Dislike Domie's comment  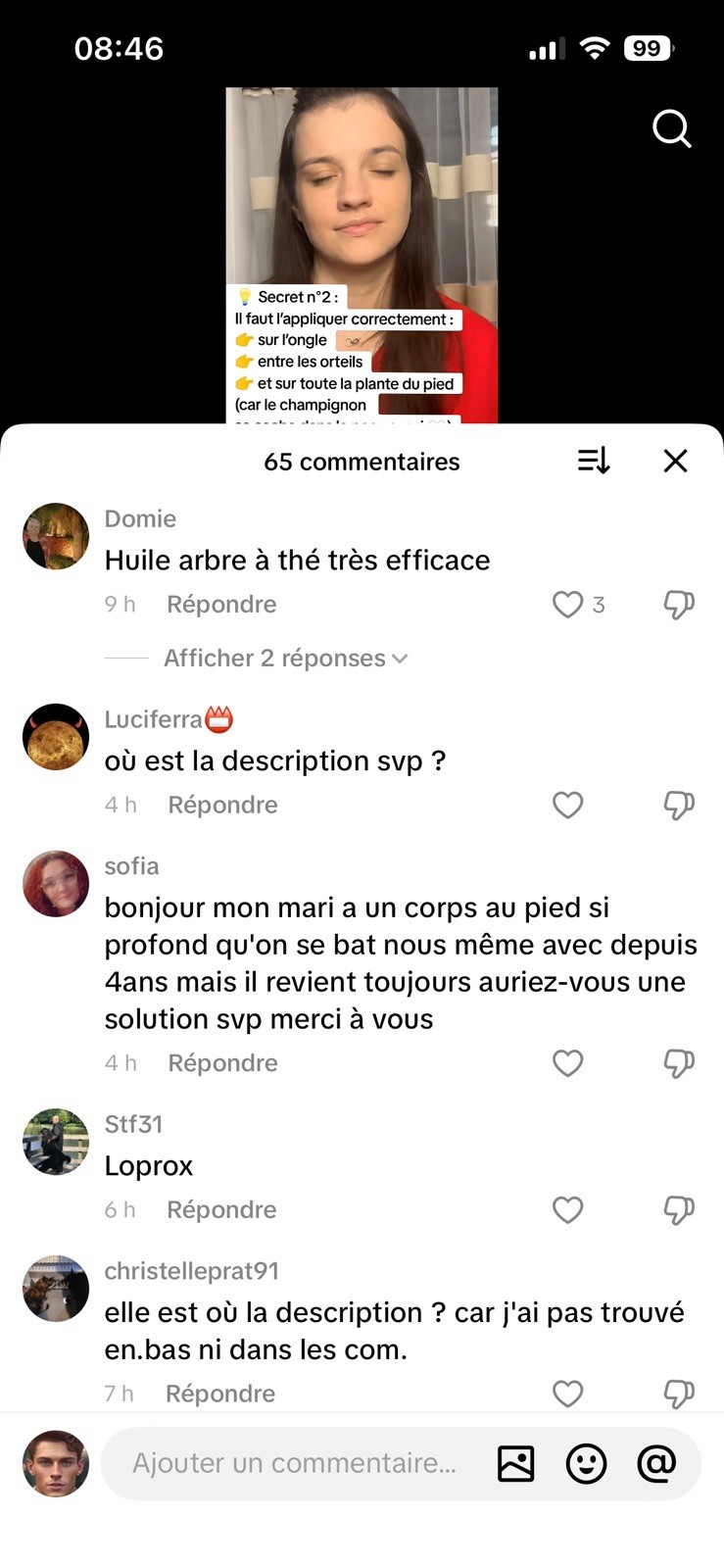[x=679, y=605]
